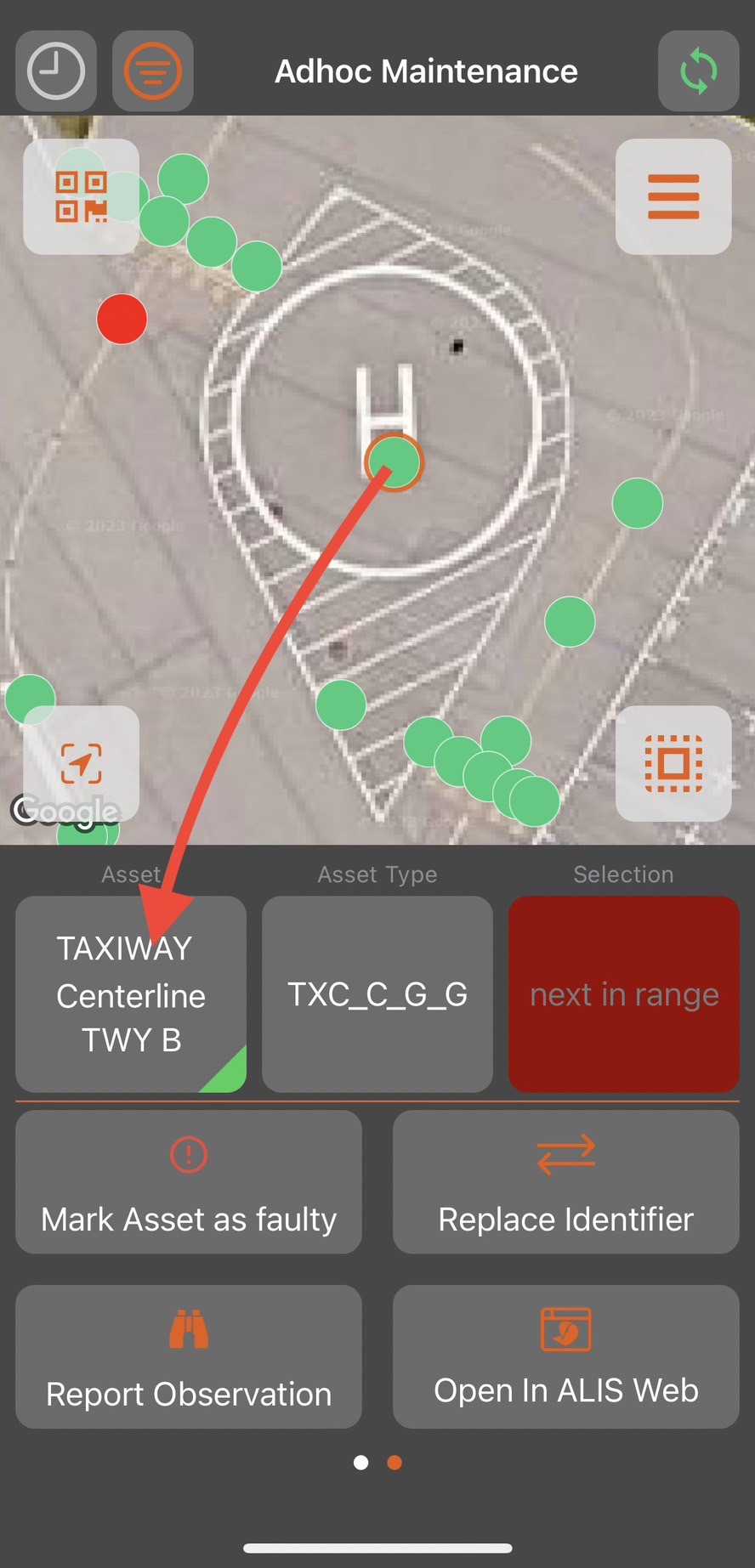Tap the green sync refresh button

pyautogui.click(x=698, y=71)
